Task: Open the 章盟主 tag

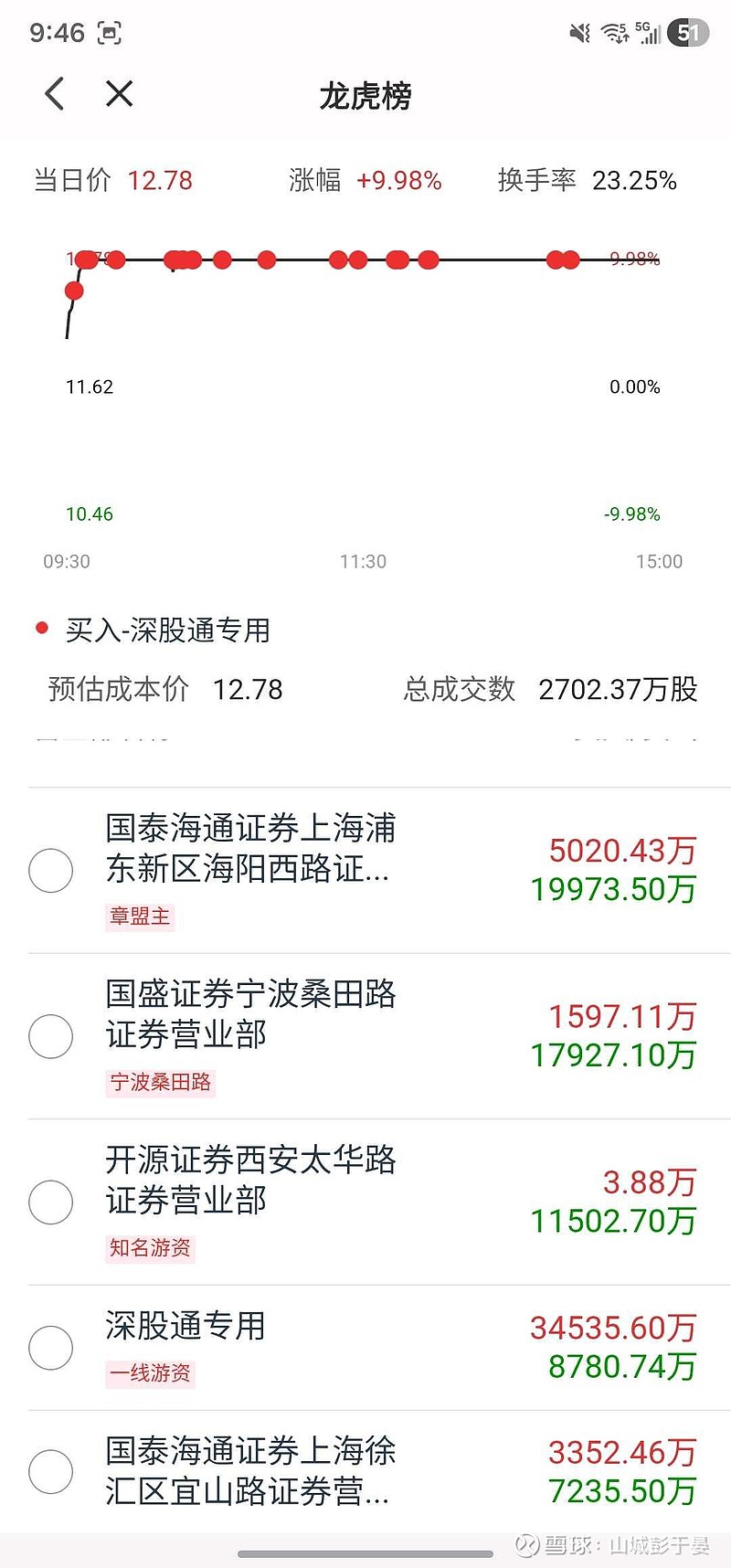Action: tap(140, 916)
